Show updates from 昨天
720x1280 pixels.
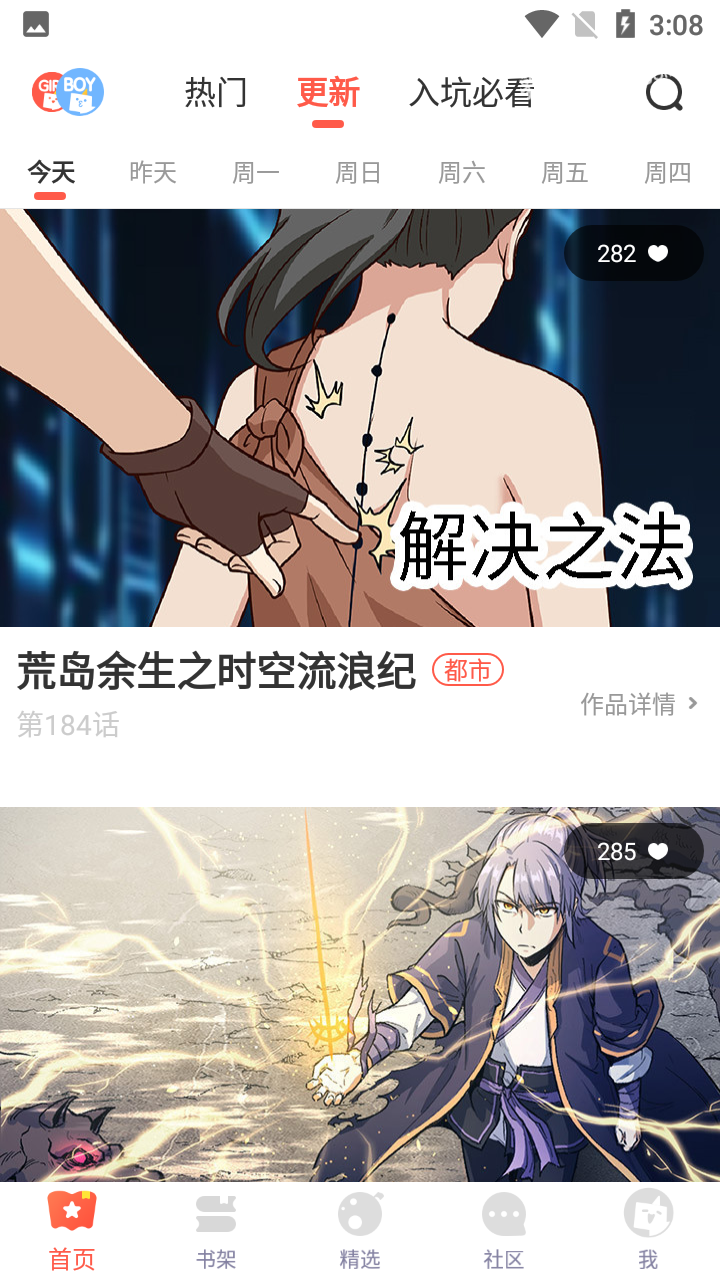click(153, 173)
